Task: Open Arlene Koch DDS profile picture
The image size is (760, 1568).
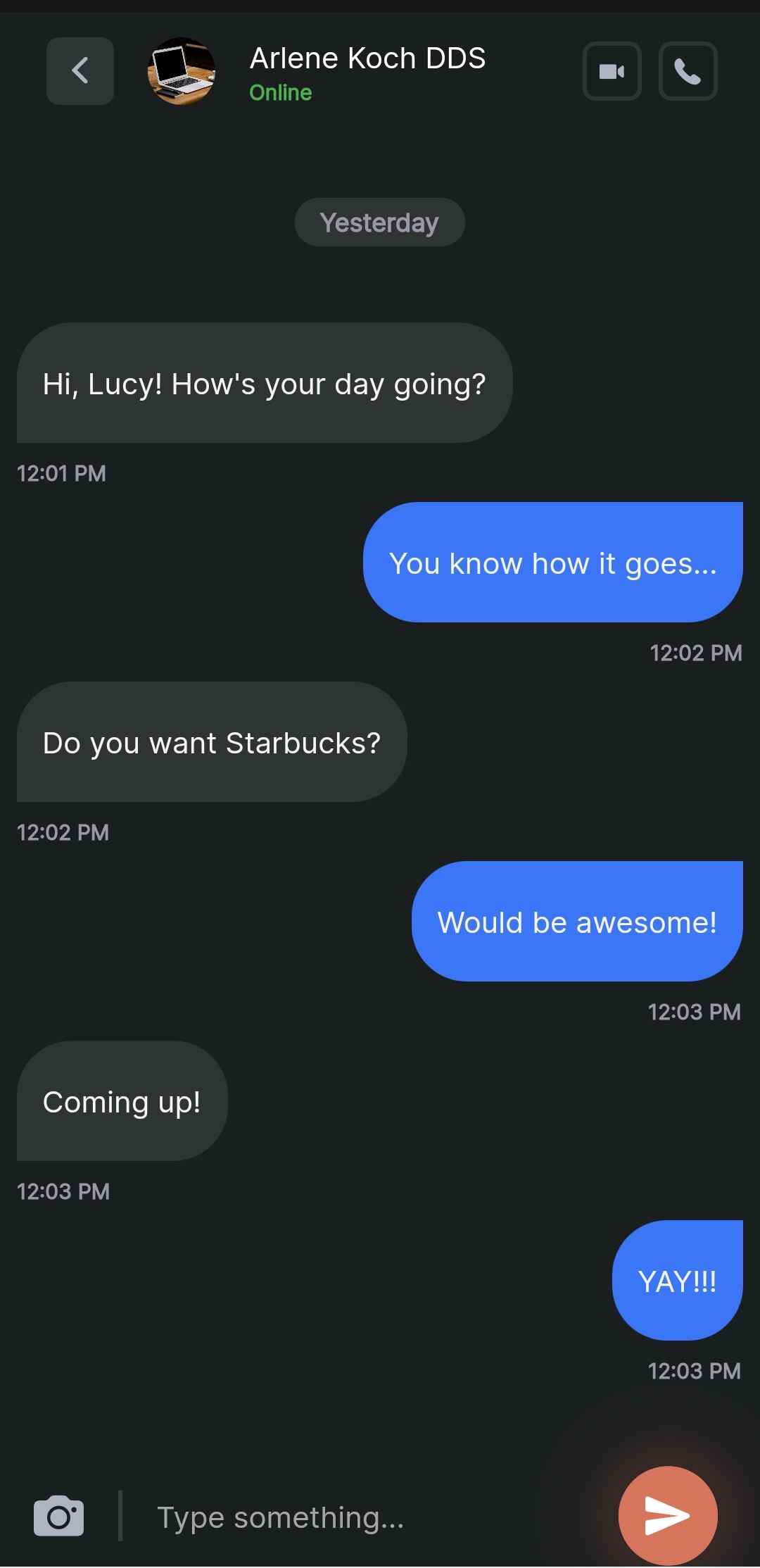Action: pyautogui.click(x=182, y=71)
